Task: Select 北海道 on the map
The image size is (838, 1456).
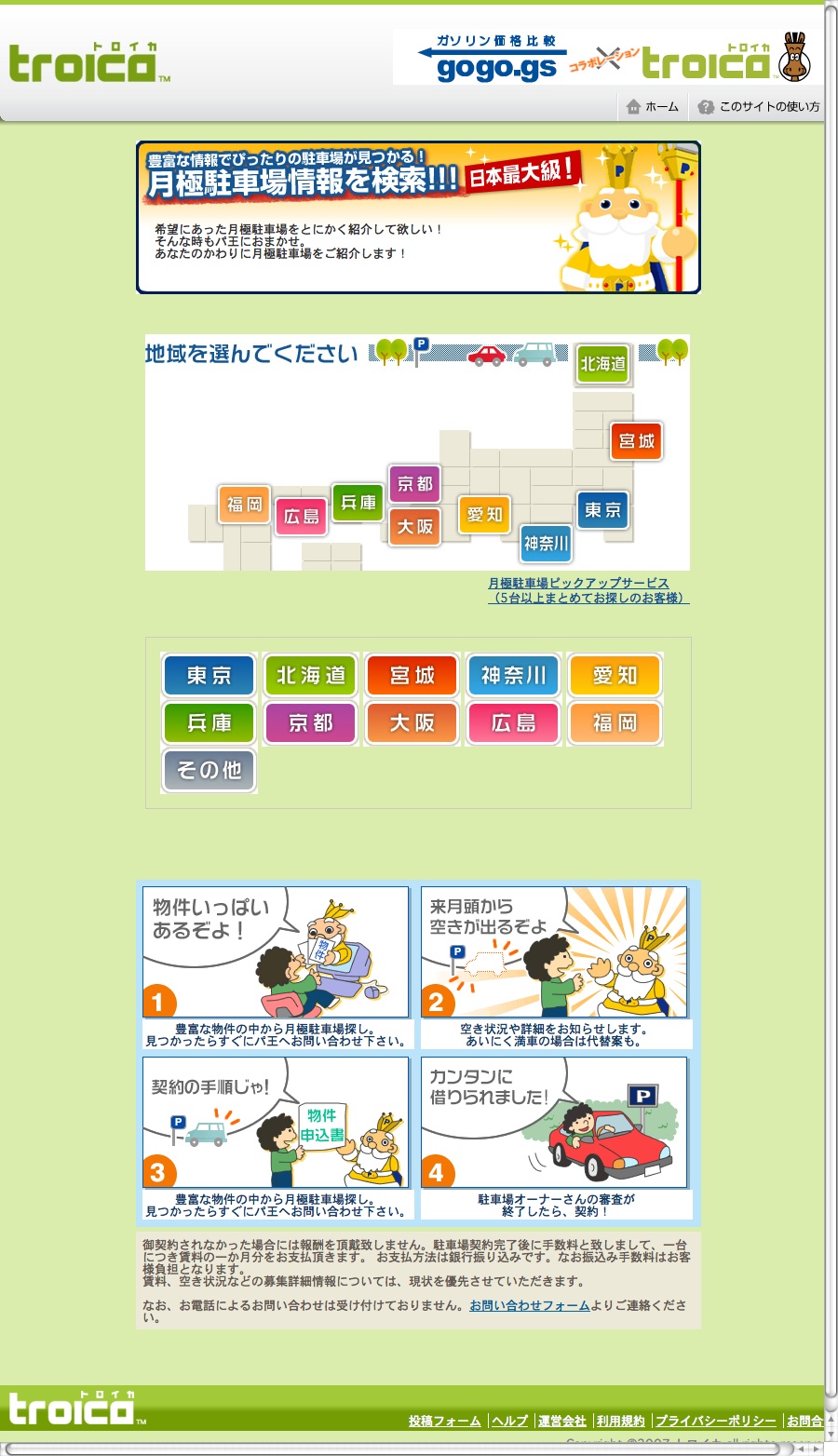Action: click(x=602, y=364)
